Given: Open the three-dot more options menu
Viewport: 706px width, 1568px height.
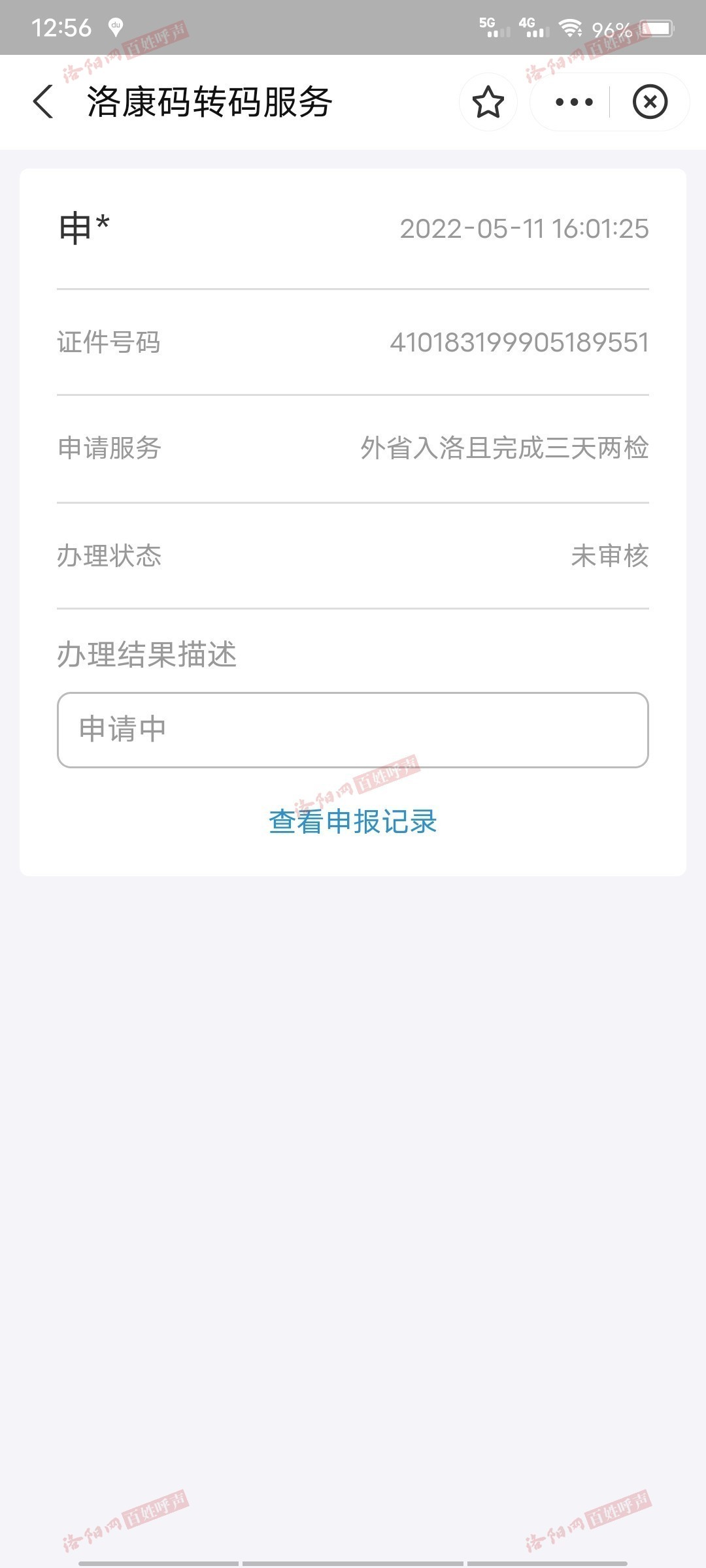Looking at the screenshot, I should [x=573, y=102].
